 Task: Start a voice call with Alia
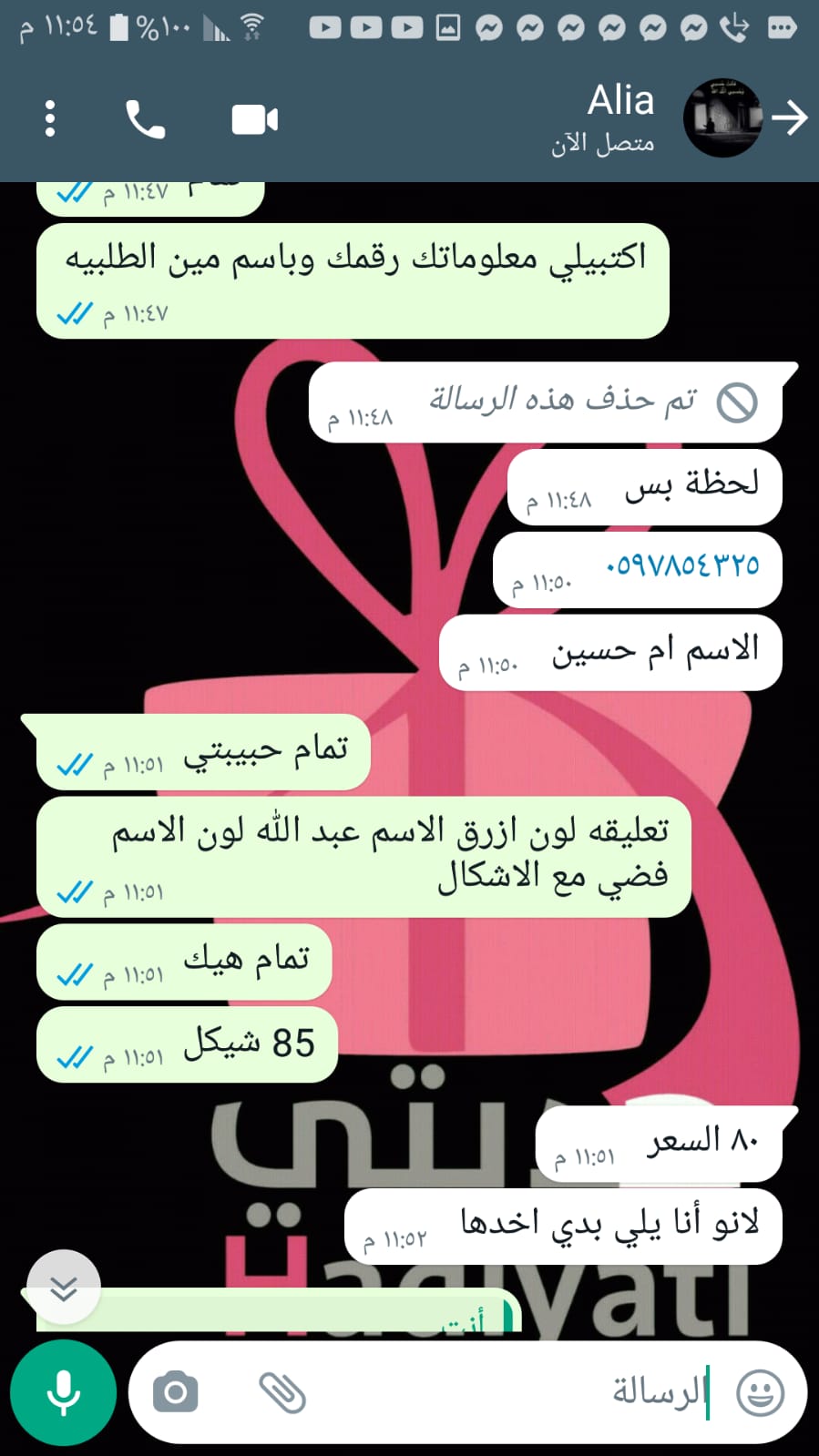[x=145, y=119]
